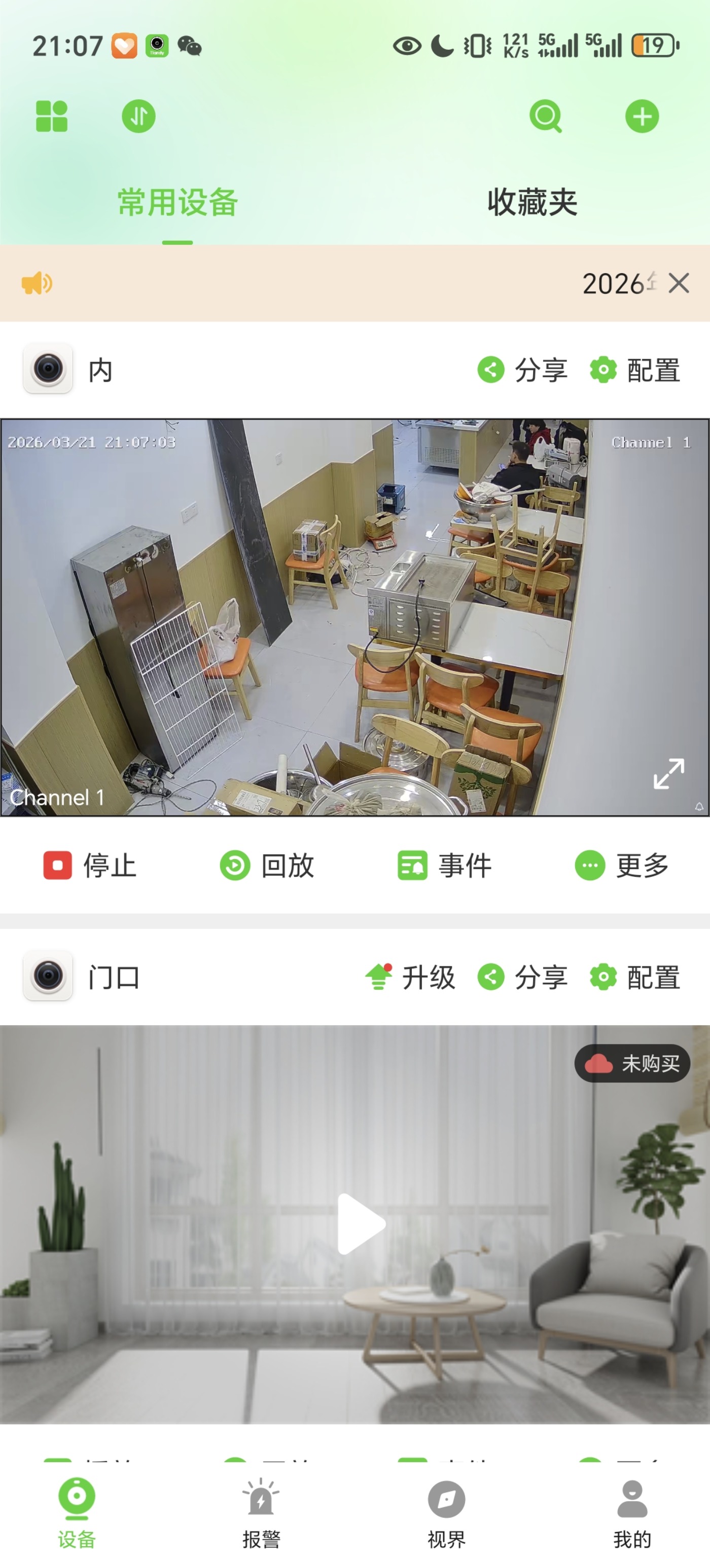The height and width of the screenshot is (1568, 710).
Task: View 事件 events for 内 camera
Action: click(445, 865)
